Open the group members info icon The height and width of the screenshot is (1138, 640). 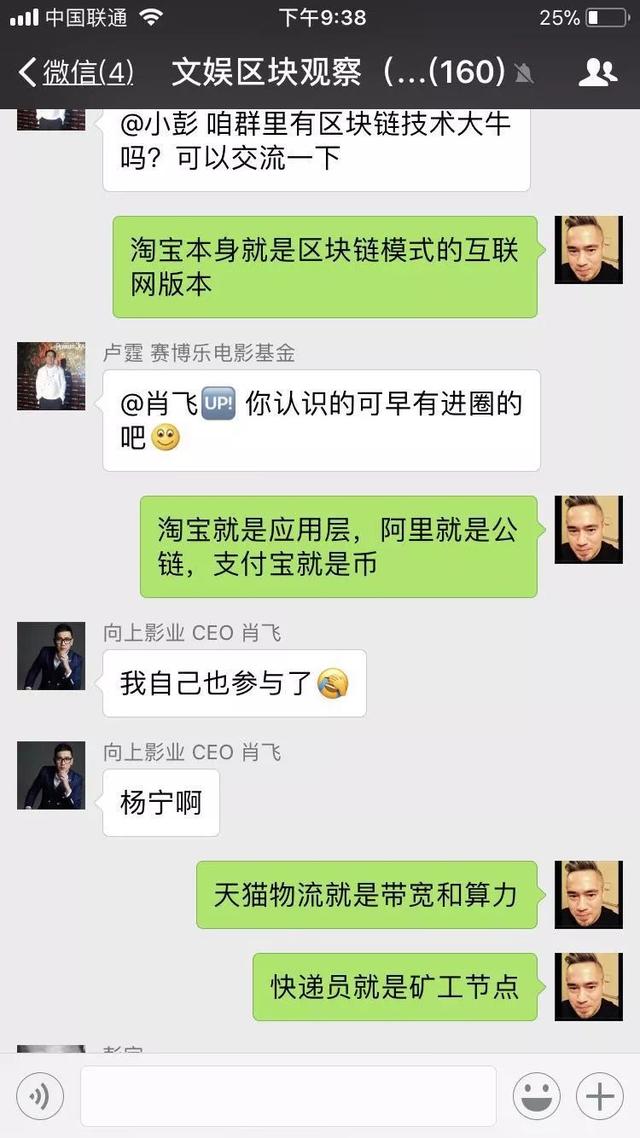[598, 72]
